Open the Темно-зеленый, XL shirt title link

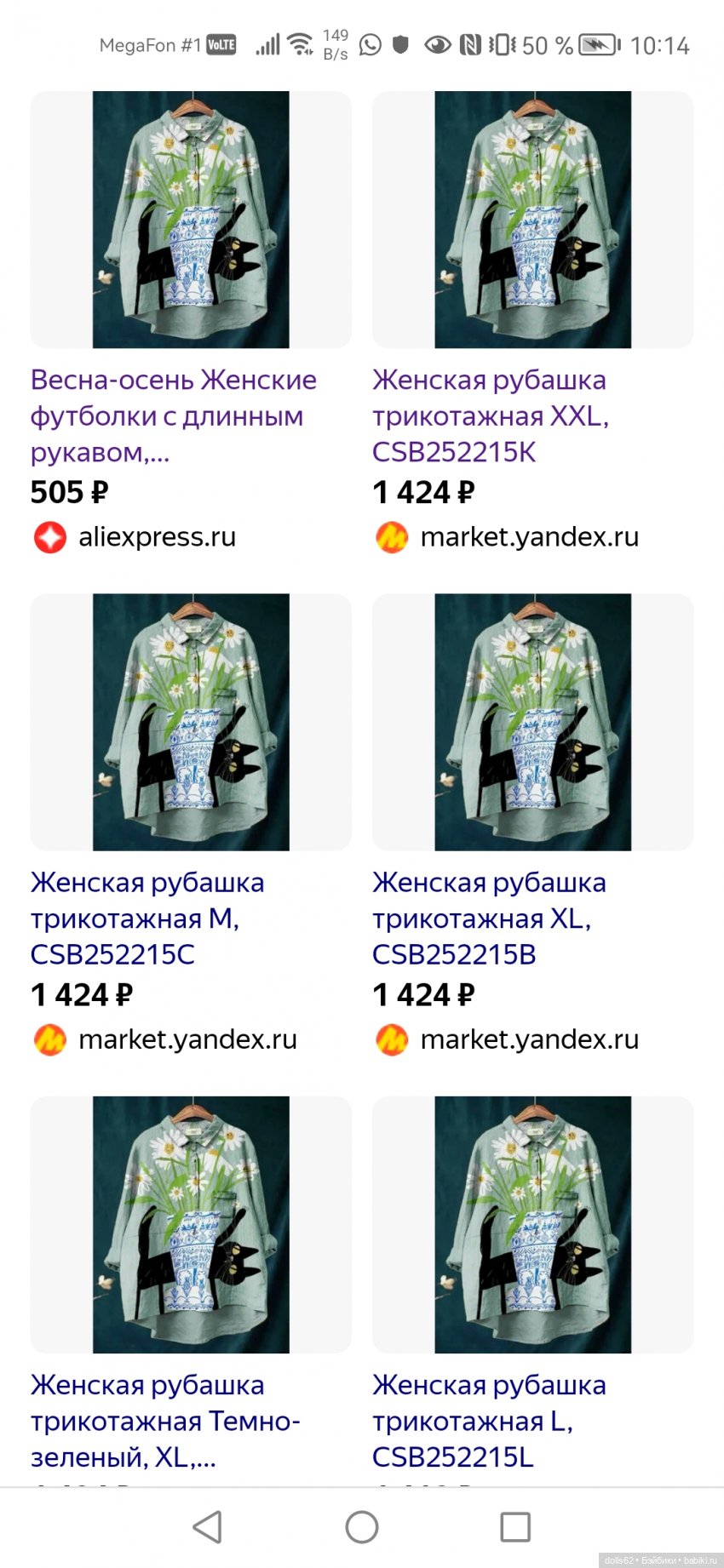point(165,1421)
